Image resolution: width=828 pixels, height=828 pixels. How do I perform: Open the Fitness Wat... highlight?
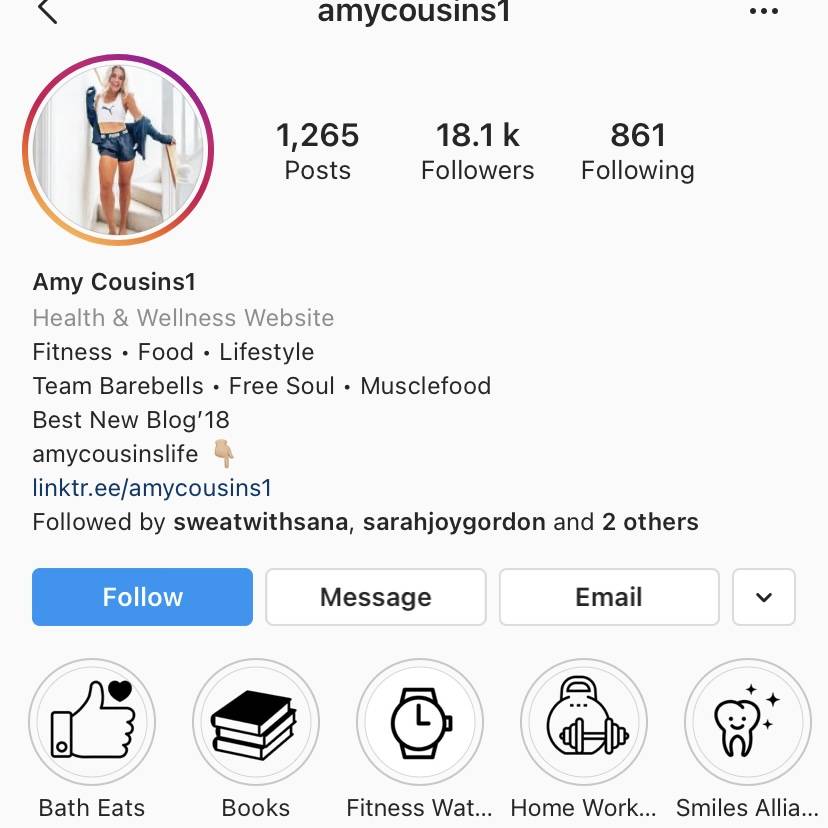420,721
